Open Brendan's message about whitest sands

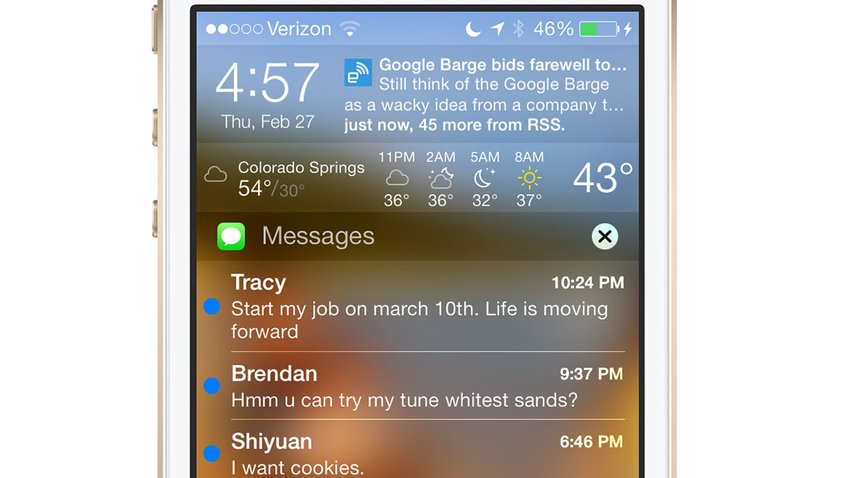[420, 387]
